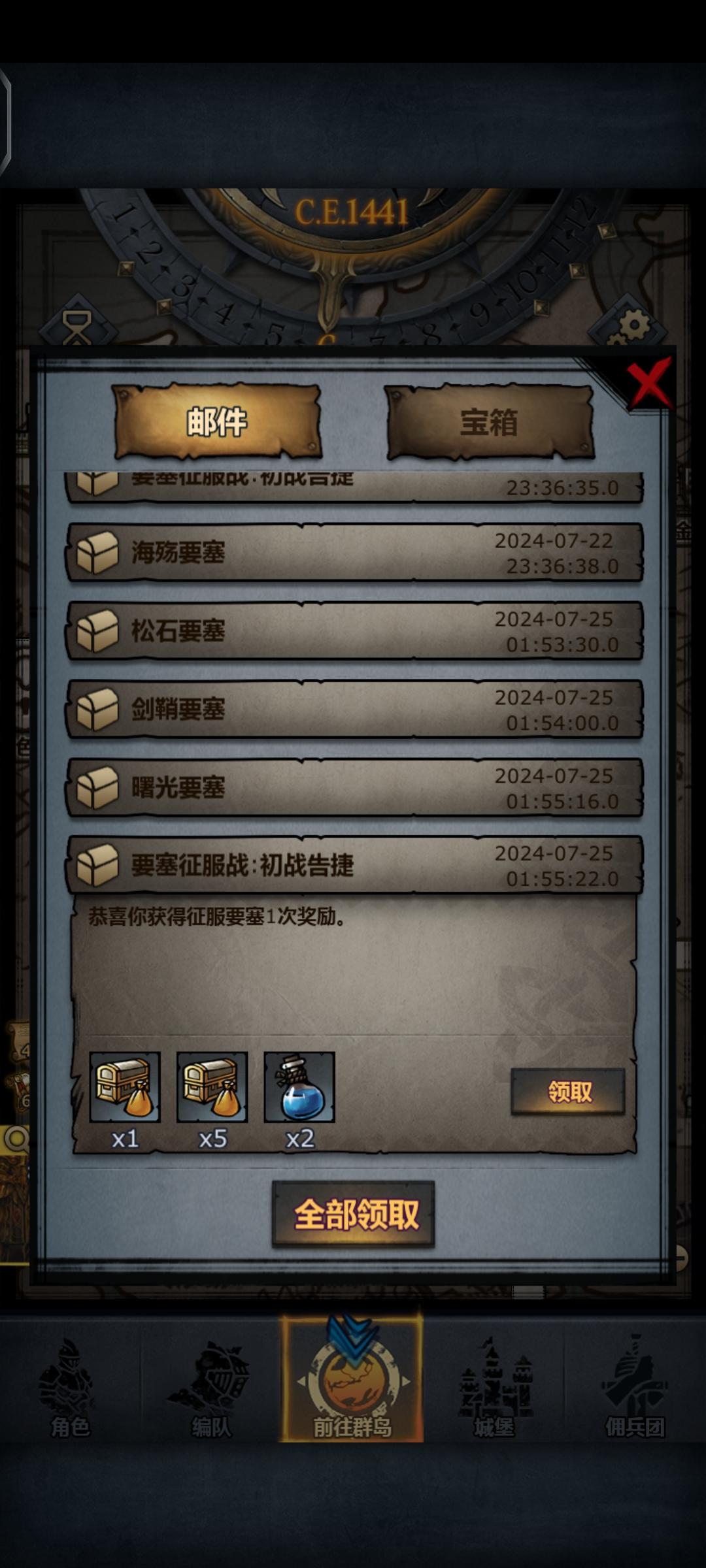
Task: Collapse the 要塞征服战:初战告捷 mail entry
Action: pyautogui.click(x=353, y=862)
